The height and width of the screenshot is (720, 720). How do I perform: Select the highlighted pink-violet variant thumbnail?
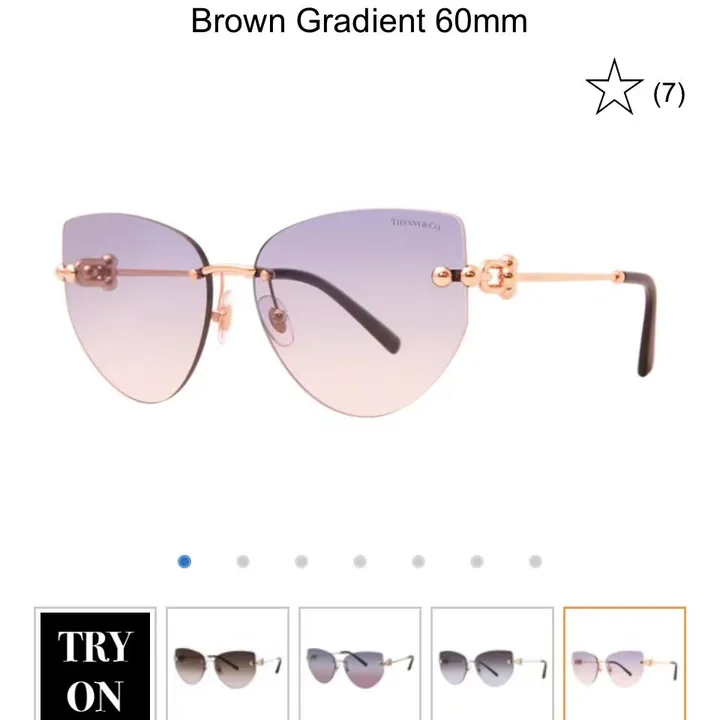pos(625,664)
